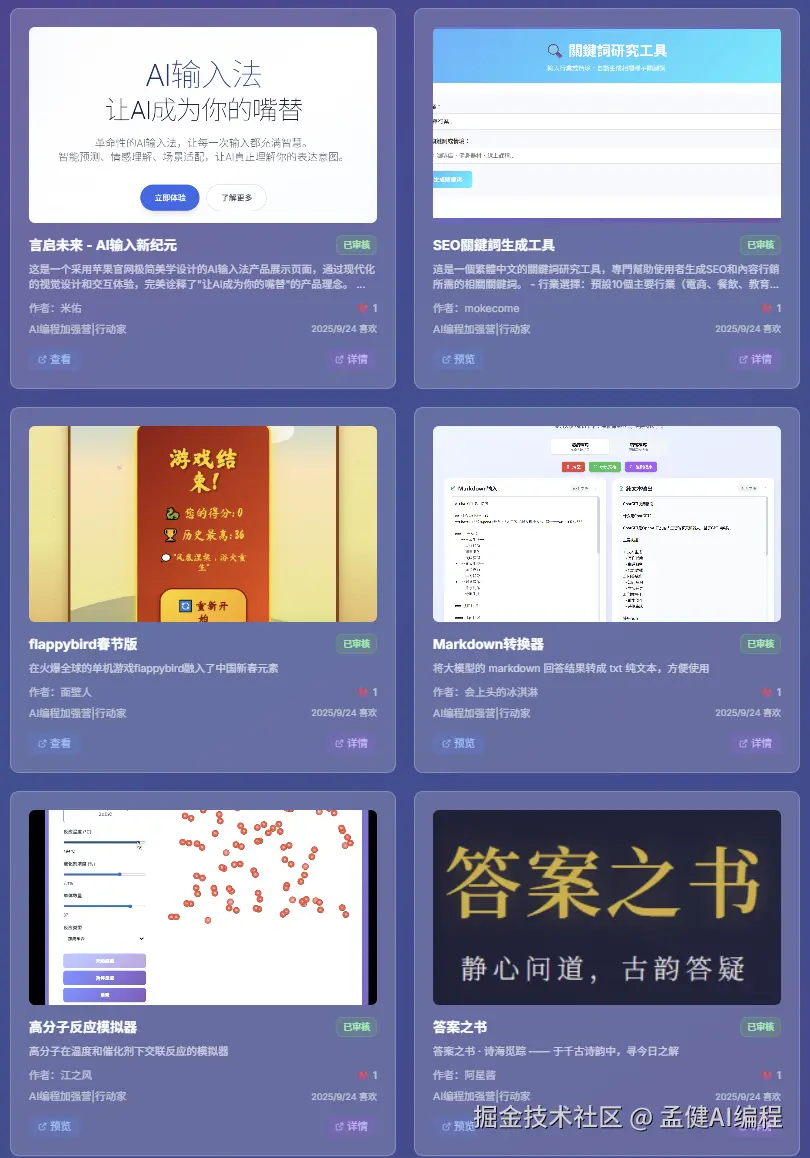Open the flappybird game thumbnail
810x1158 pixels.
pyautogui.click(x=203, y=524)
